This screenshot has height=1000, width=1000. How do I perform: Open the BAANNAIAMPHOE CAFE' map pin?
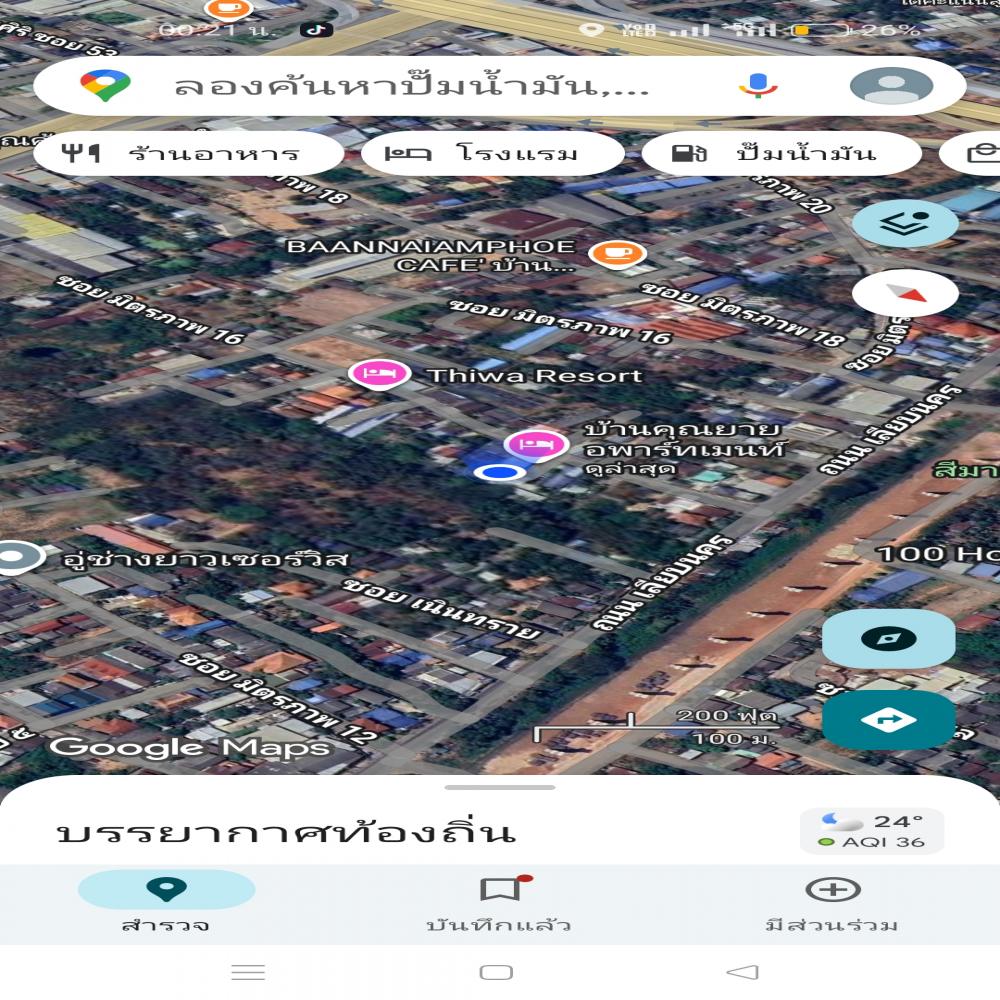(x=616, y=253)
